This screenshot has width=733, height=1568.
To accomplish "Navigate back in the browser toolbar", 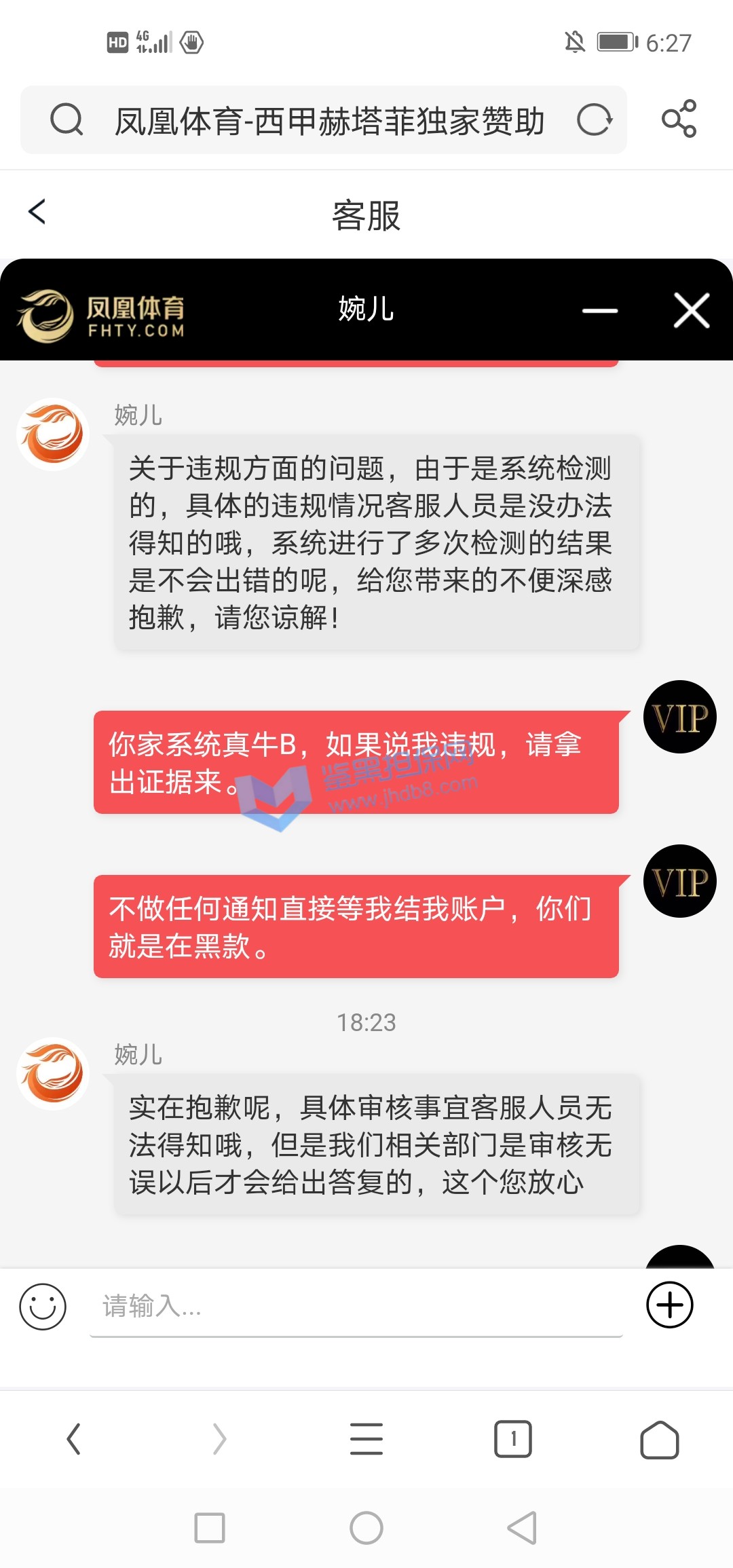I will 74,1439.
